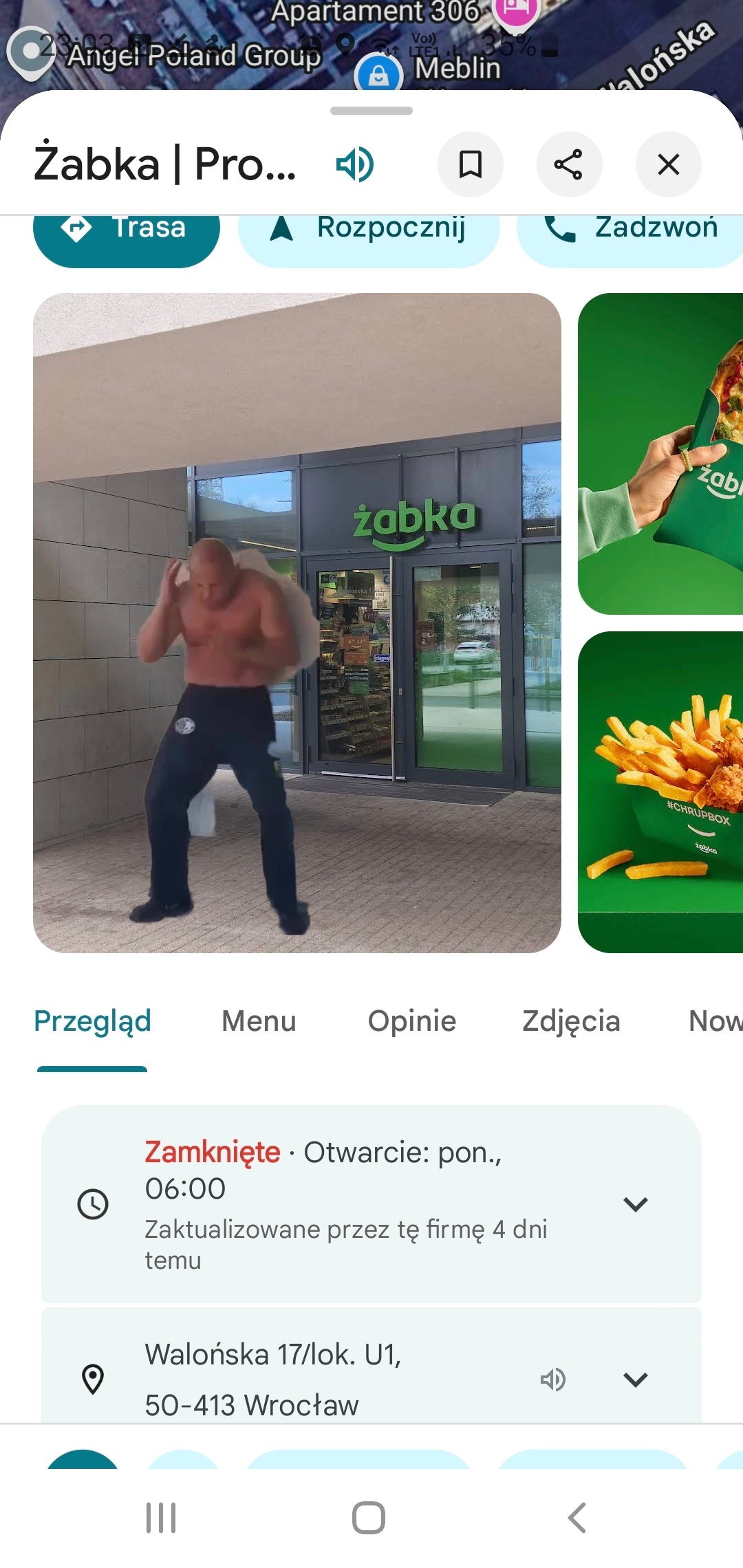Expand the Walońska 17 address row
This screenshot has width=743, height=1568.
click(635, 1379)
